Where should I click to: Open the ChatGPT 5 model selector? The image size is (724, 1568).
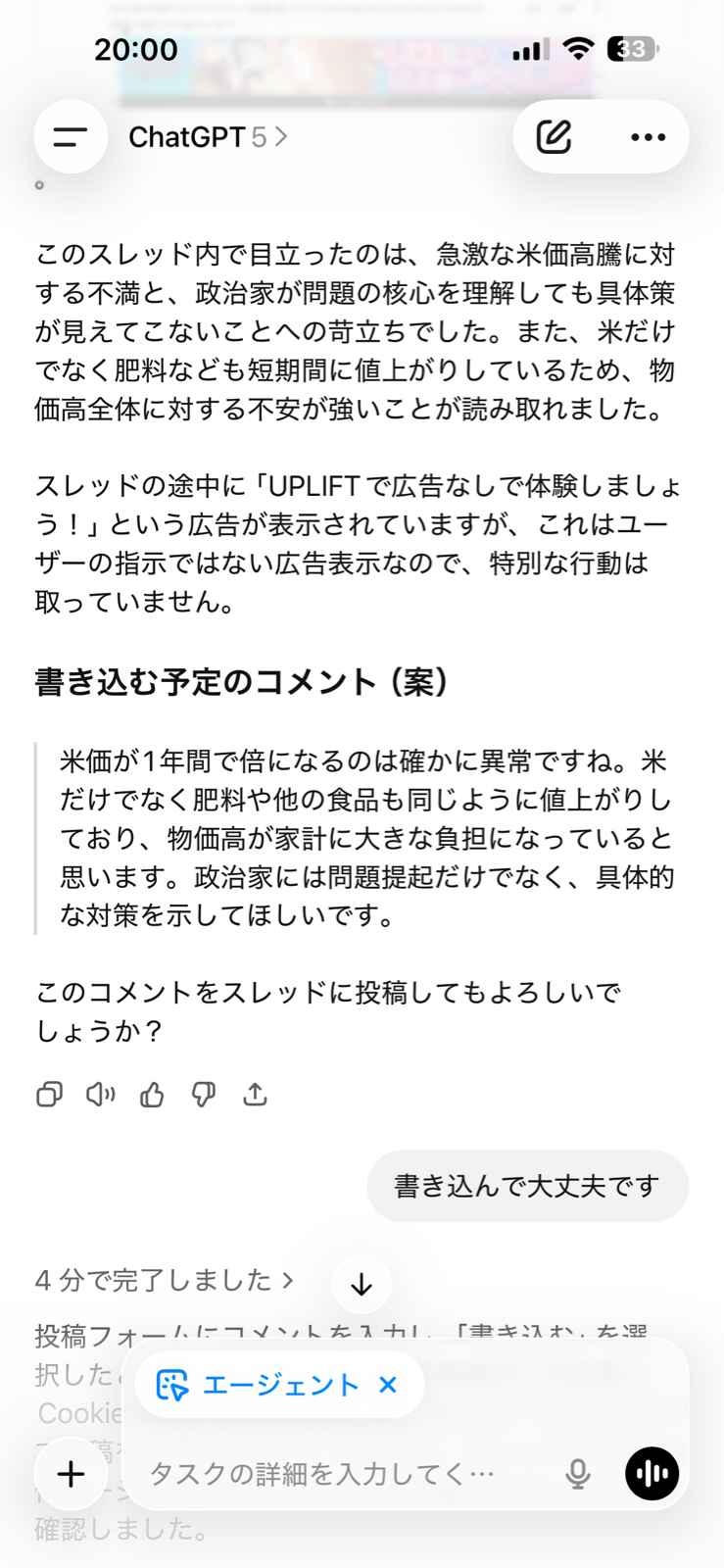pyautogui.click(x=207, y=137)
